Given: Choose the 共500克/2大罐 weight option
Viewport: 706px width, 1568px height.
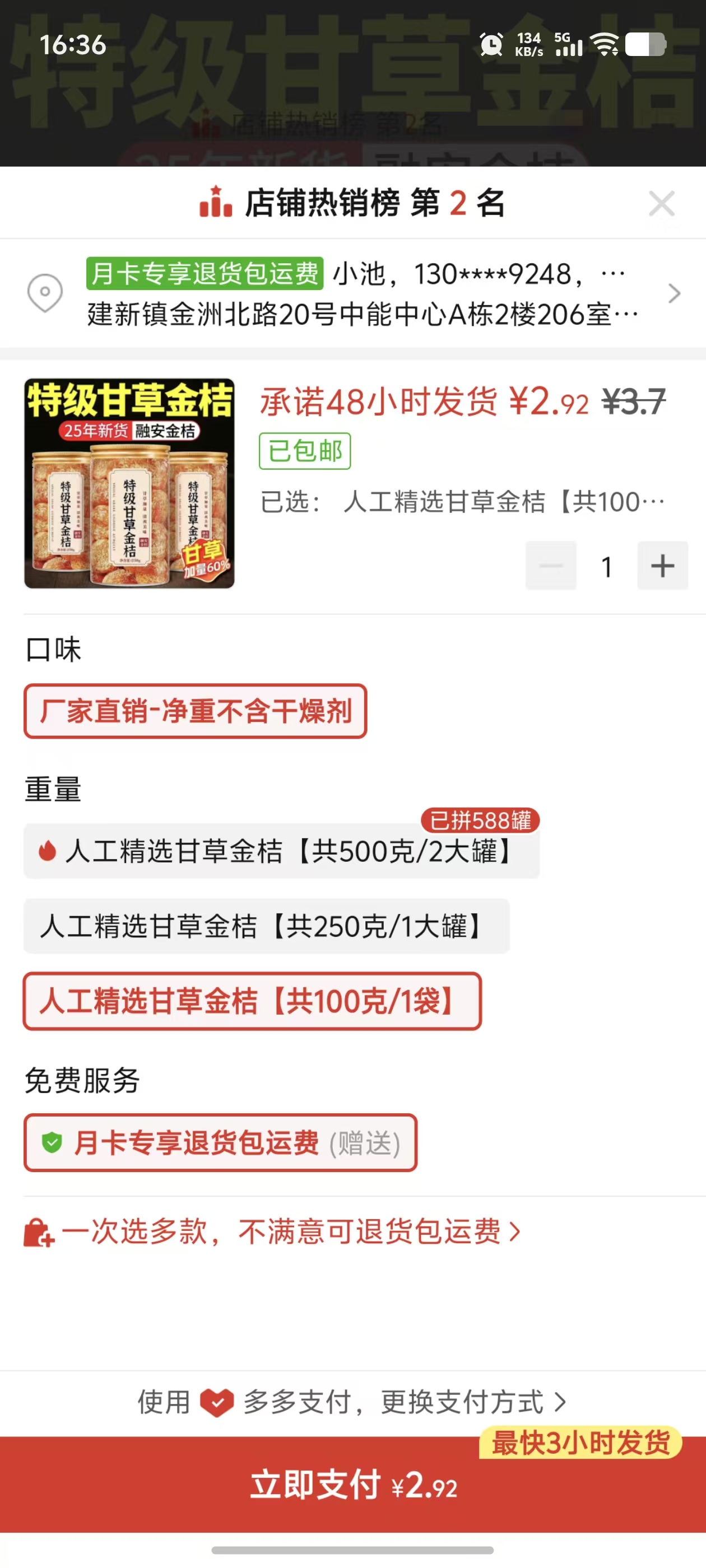Looking at the screenshot, I should pos(281,851).
